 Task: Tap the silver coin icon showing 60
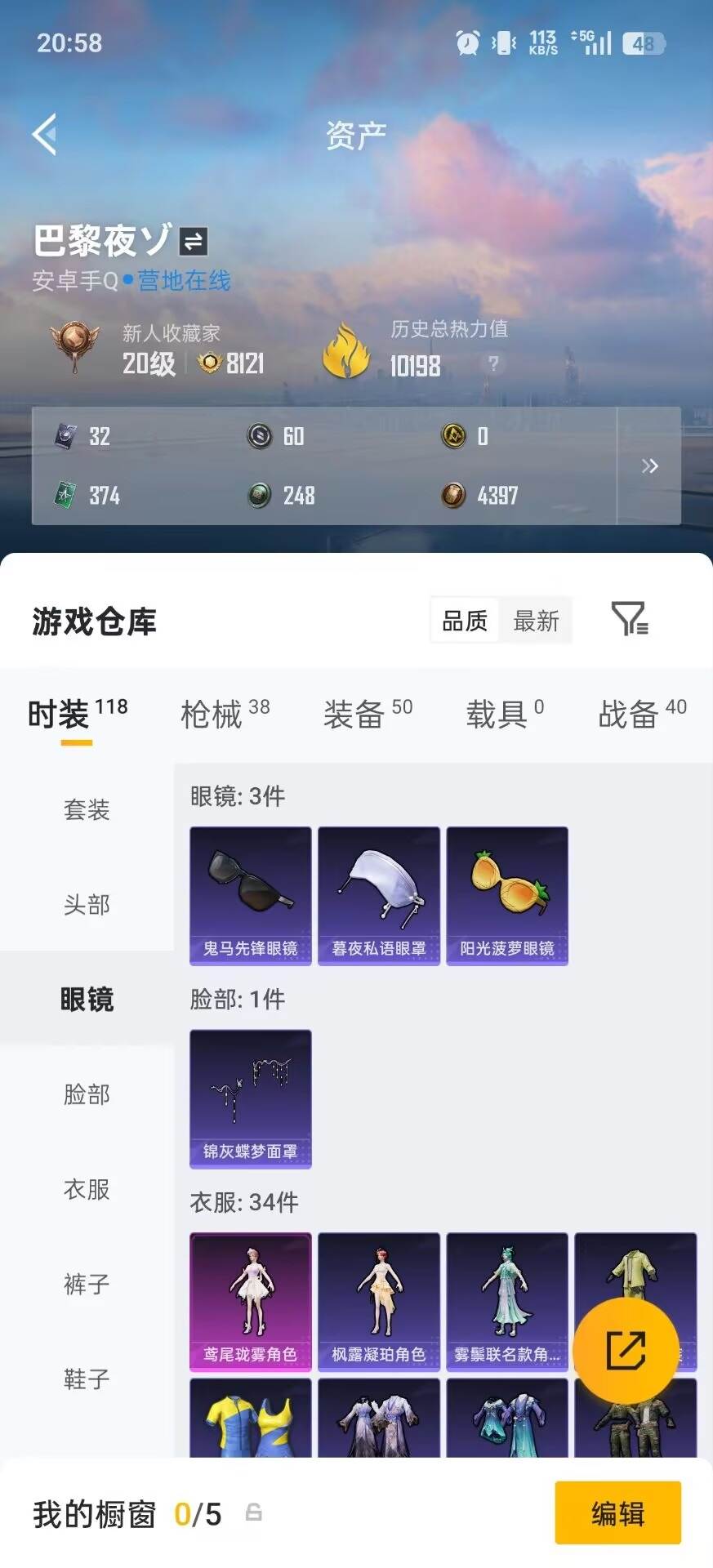click(x=258, y=437)
